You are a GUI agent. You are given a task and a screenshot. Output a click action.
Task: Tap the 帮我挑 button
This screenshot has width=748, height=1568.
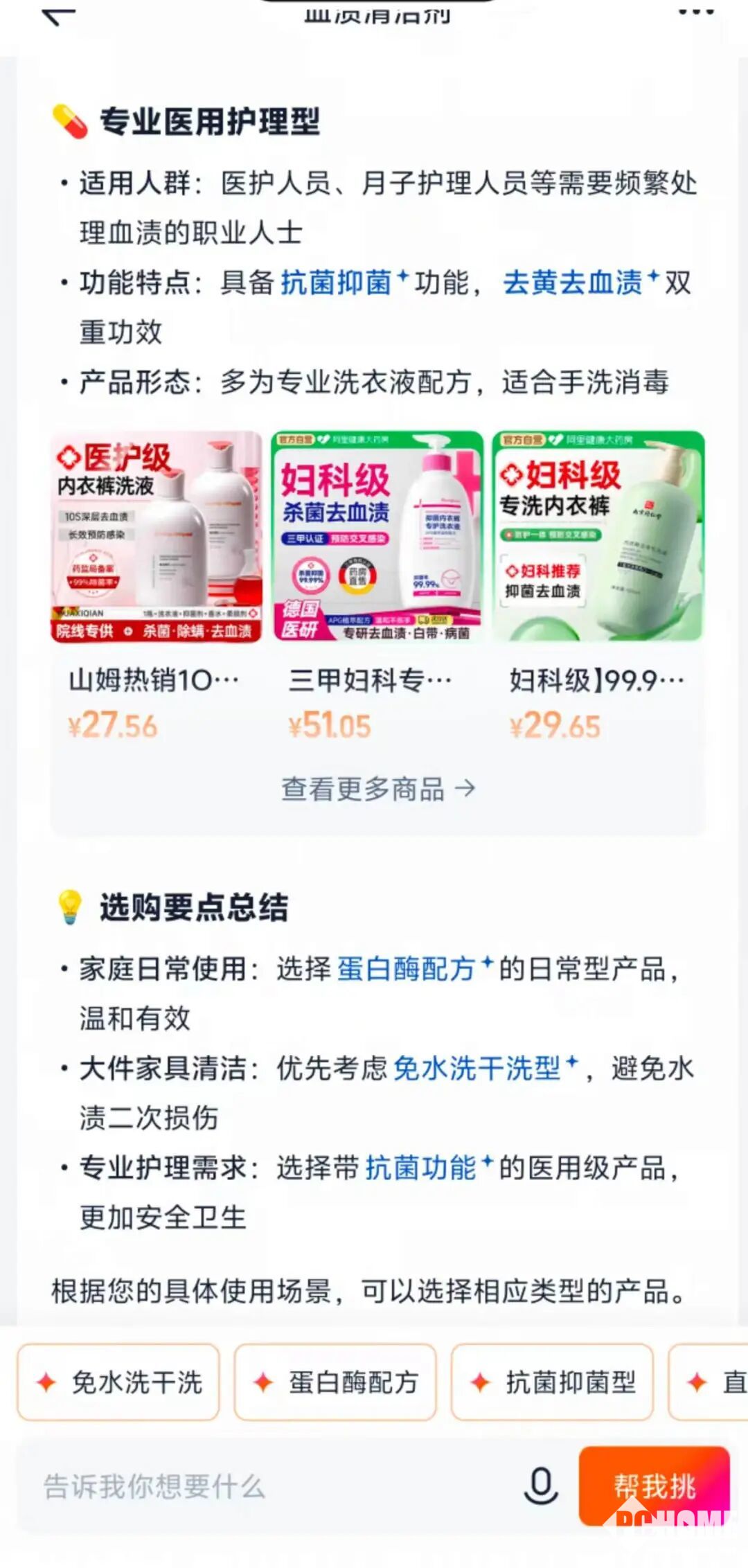coord(654,1486)
